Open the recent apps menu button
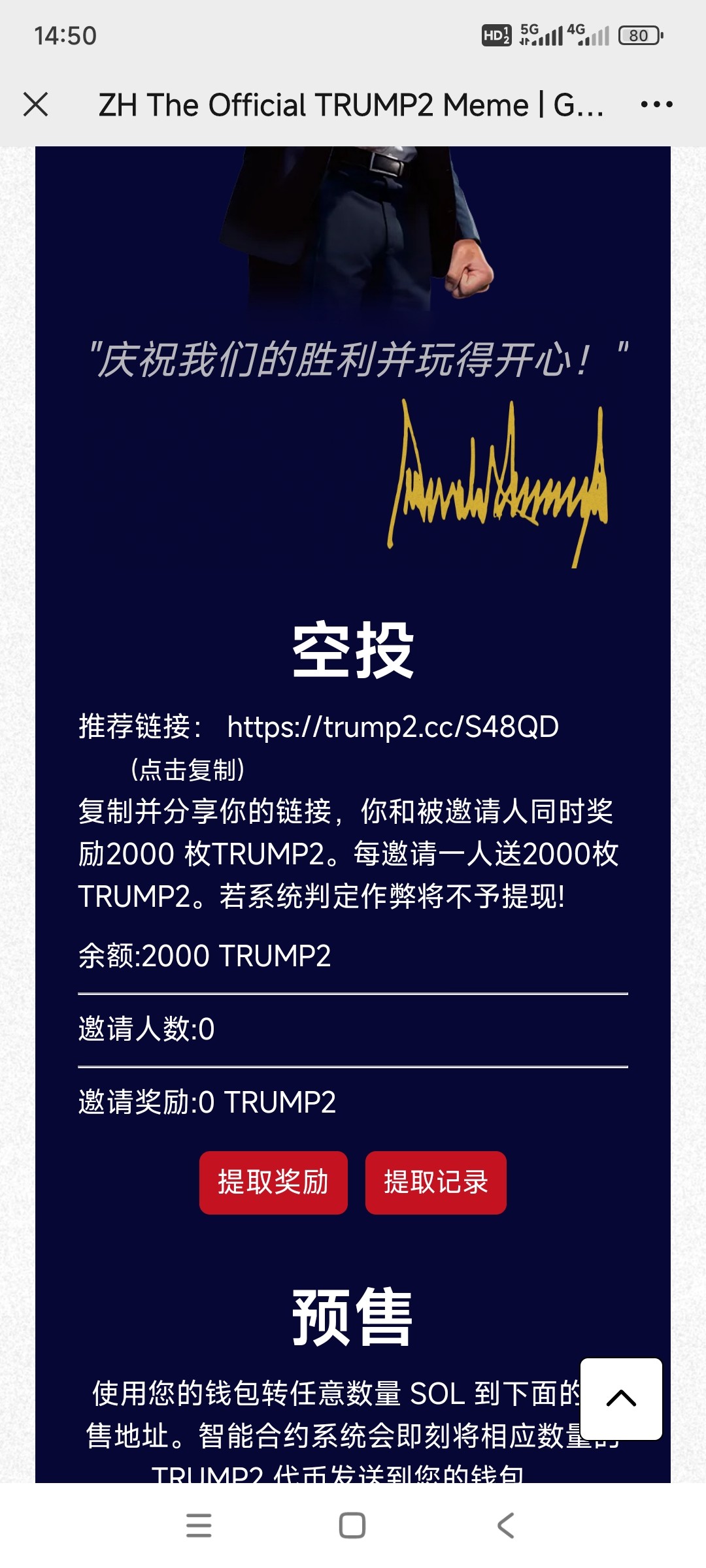This screenshot has height=1568, width=706. click(x=199, y=1526)
